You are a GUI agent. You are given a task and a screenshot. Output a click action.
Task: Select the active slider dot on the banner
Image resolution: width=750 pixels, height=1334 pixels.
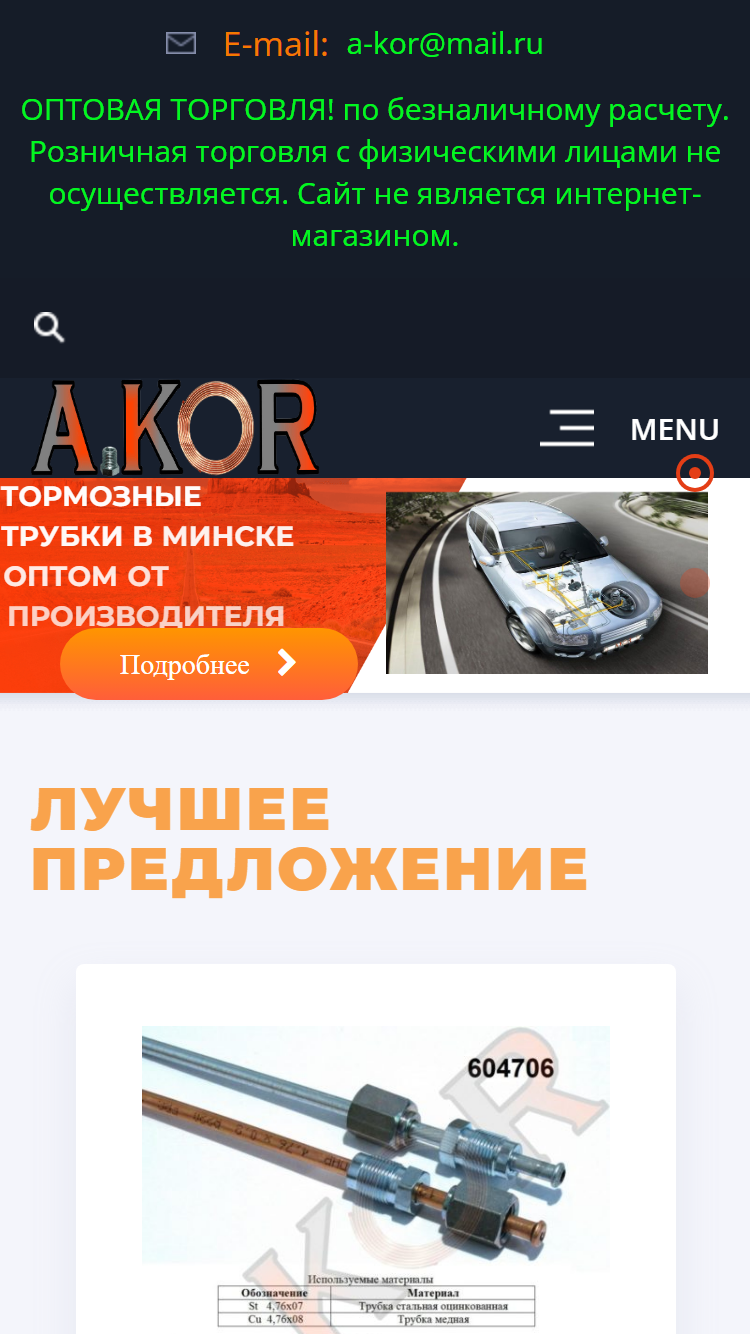[695, 472]
